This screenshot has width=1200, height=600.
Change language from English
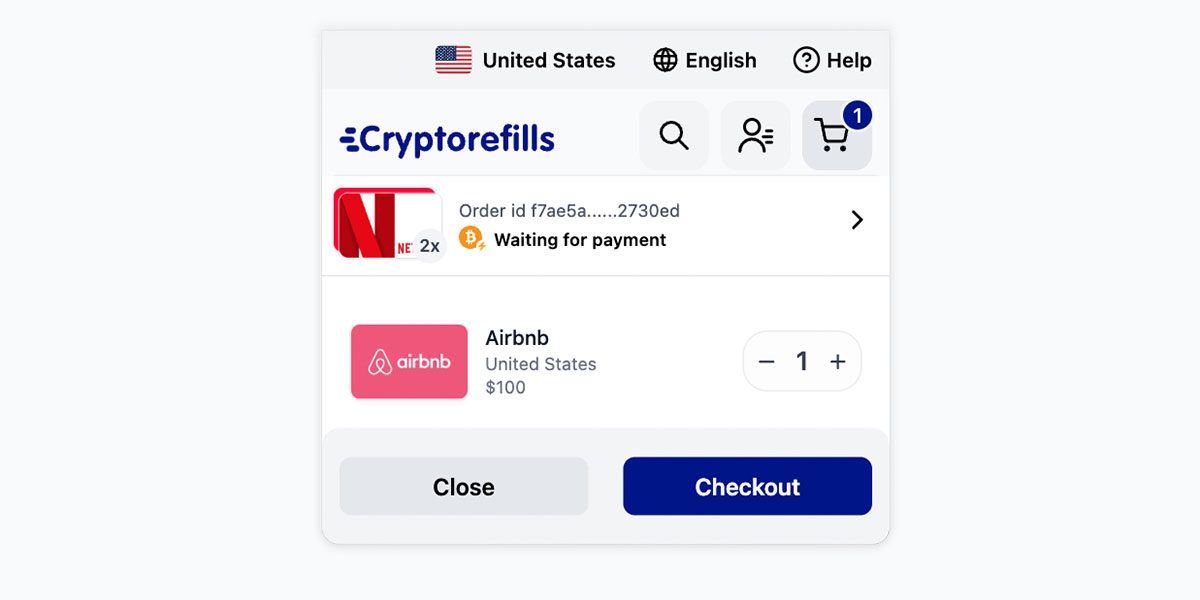[x=705, y=61]
